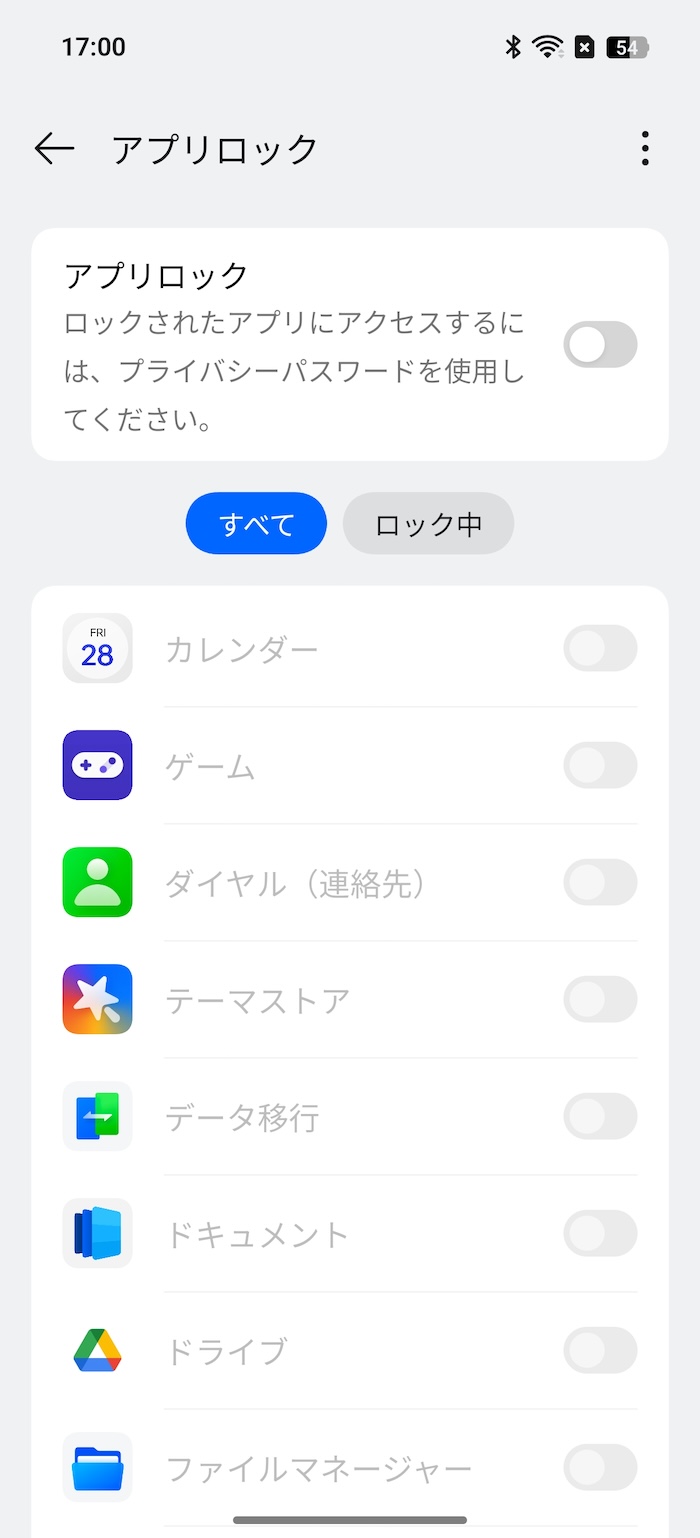The width and height of the screenshot is (700, 1538).
Task: Switch on lock for ドライブ
Action: (x=600, y=1350)
